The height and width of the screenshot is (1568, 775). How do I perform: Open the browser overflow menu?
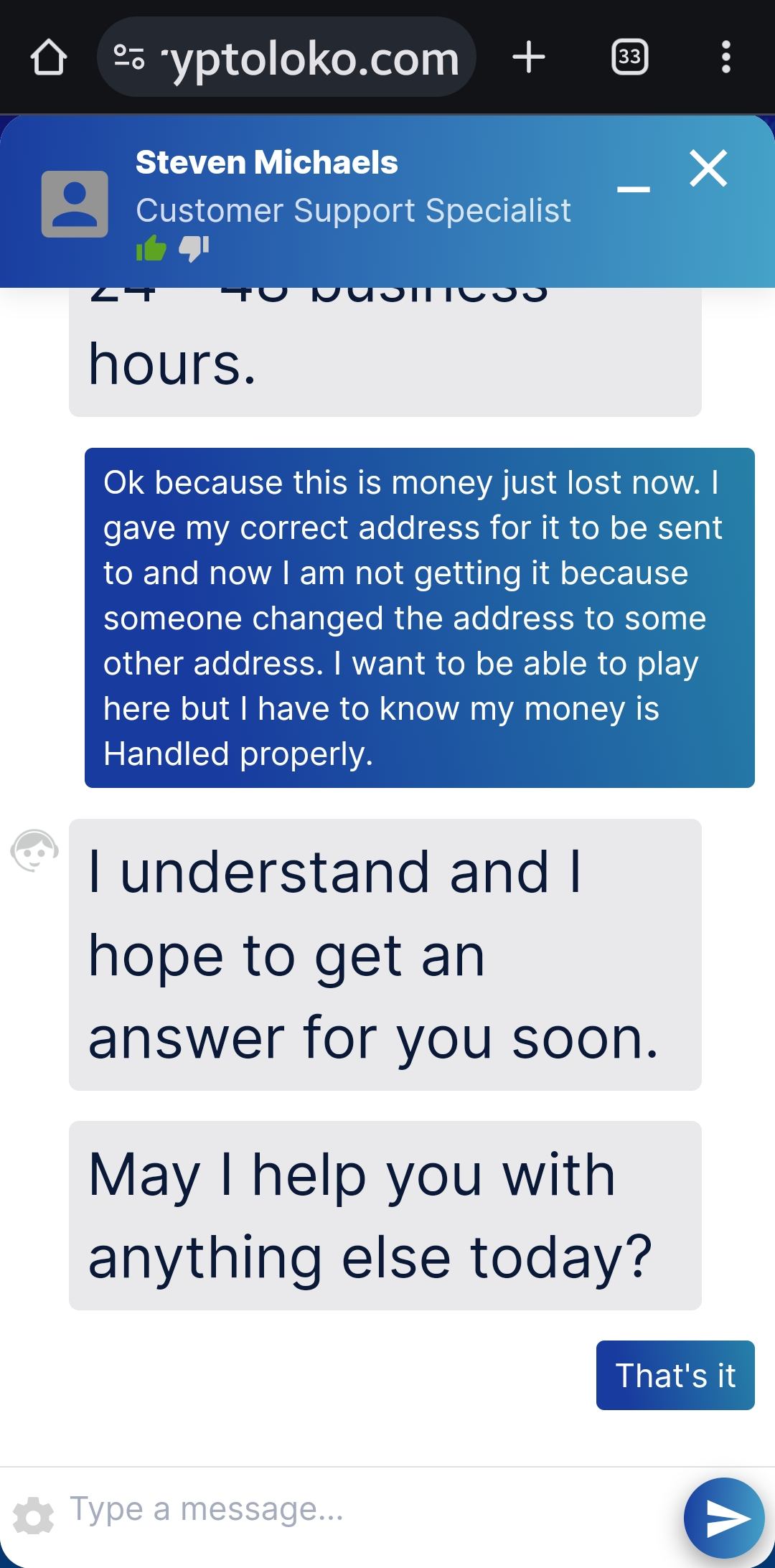coord(726,57)
